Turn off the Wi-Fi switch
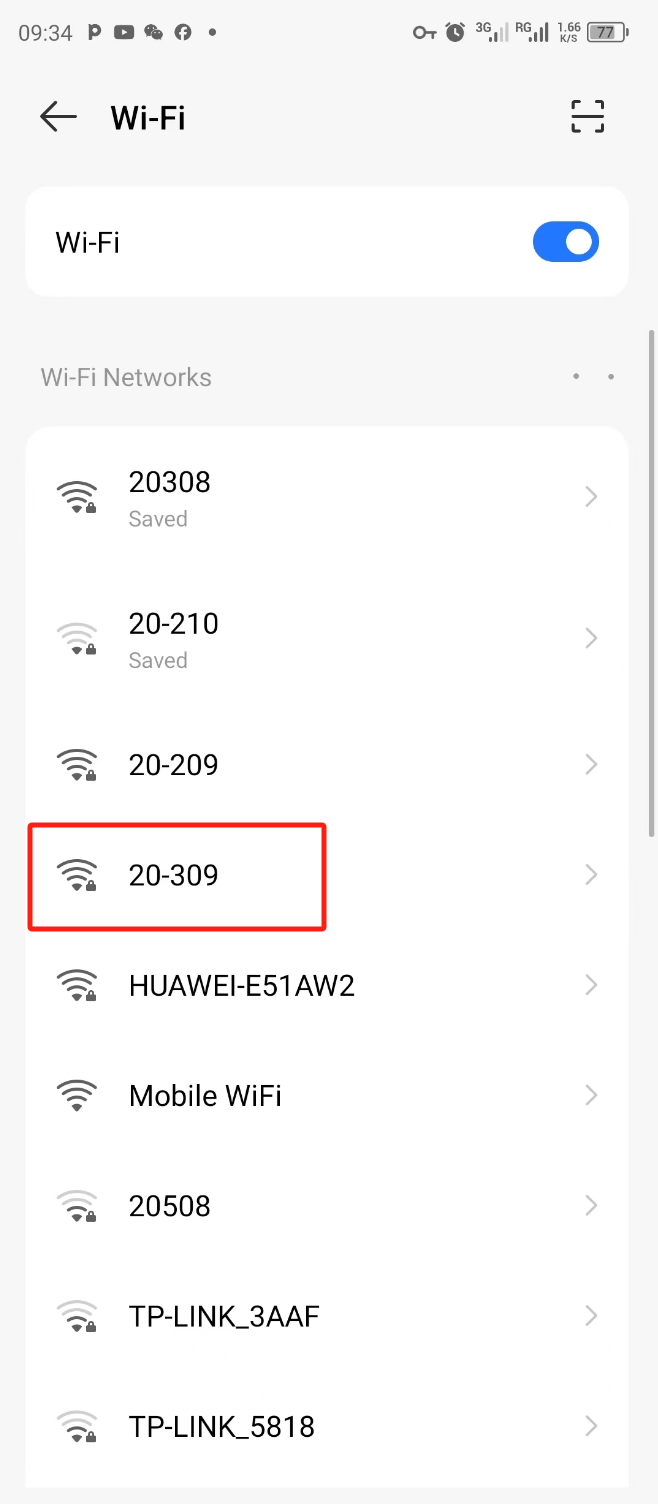Image resolution: width=658 pixels, height=1504 pixels. tap(565, 242)
